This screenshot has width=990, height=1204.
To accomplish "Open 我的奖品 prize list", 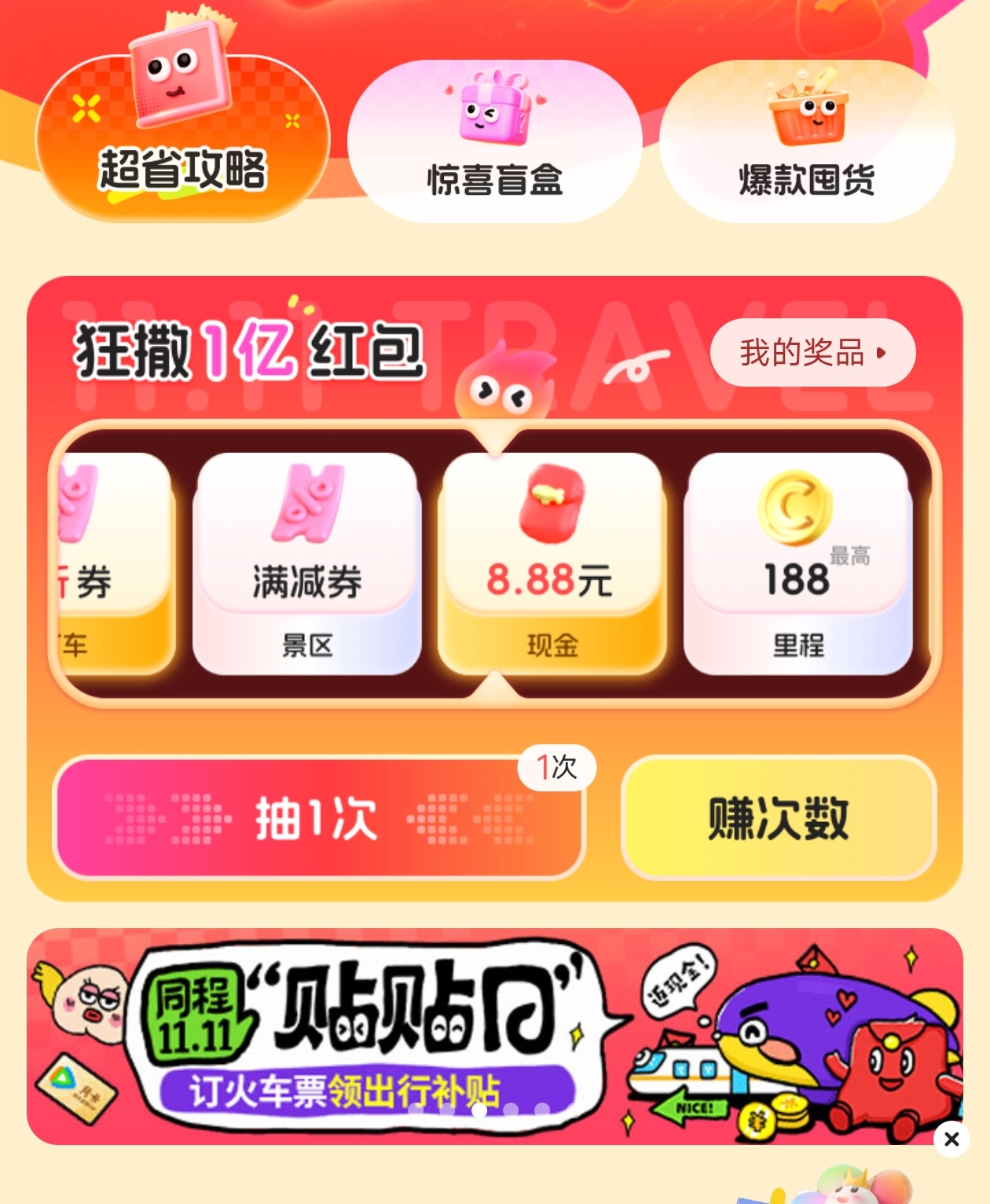I will tap(812, 353).
